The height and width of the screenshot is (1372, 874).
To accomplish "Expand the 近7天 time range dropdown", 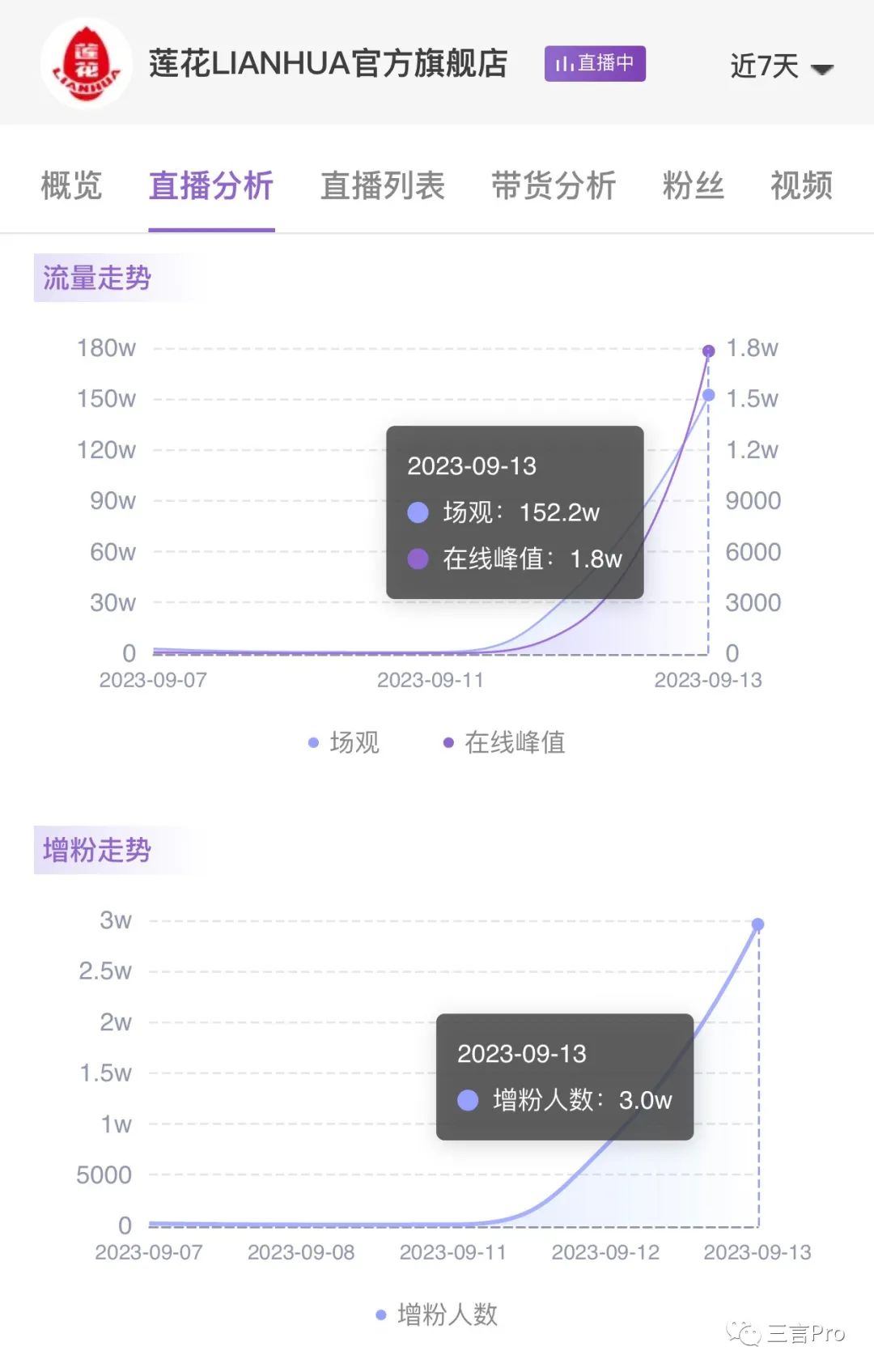I will (781, 66).
